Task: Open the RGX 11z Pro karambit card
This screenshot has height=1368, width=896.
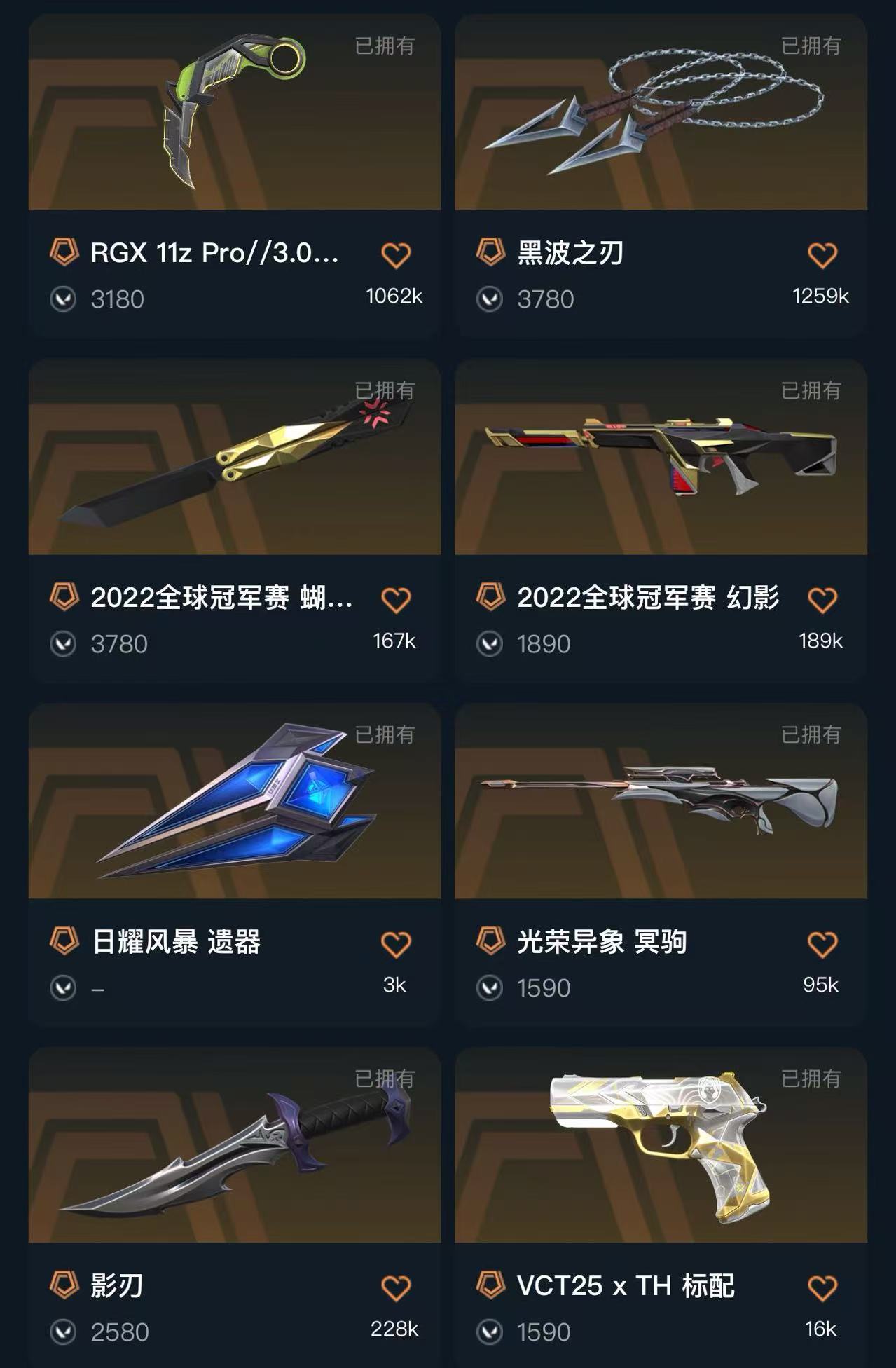Action: click(x=235, y=175)
